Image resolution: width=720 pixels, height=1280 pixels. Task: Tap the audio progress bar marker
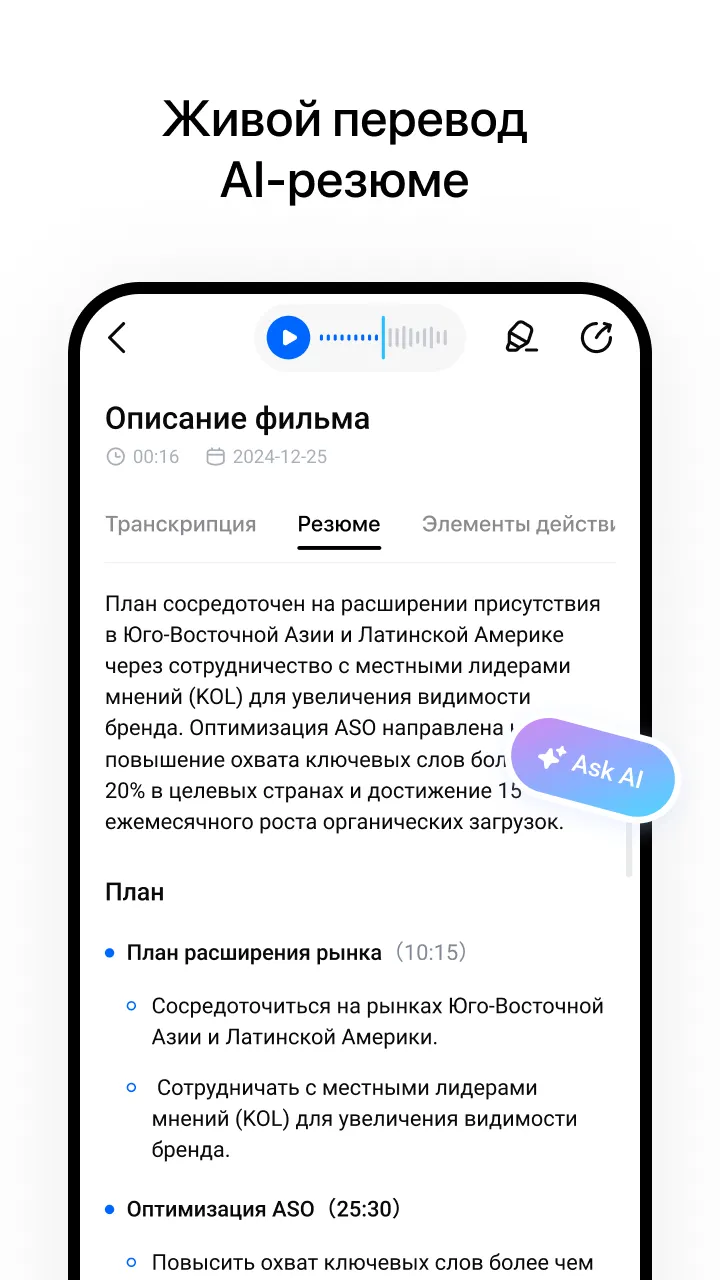tap(381, 338)
